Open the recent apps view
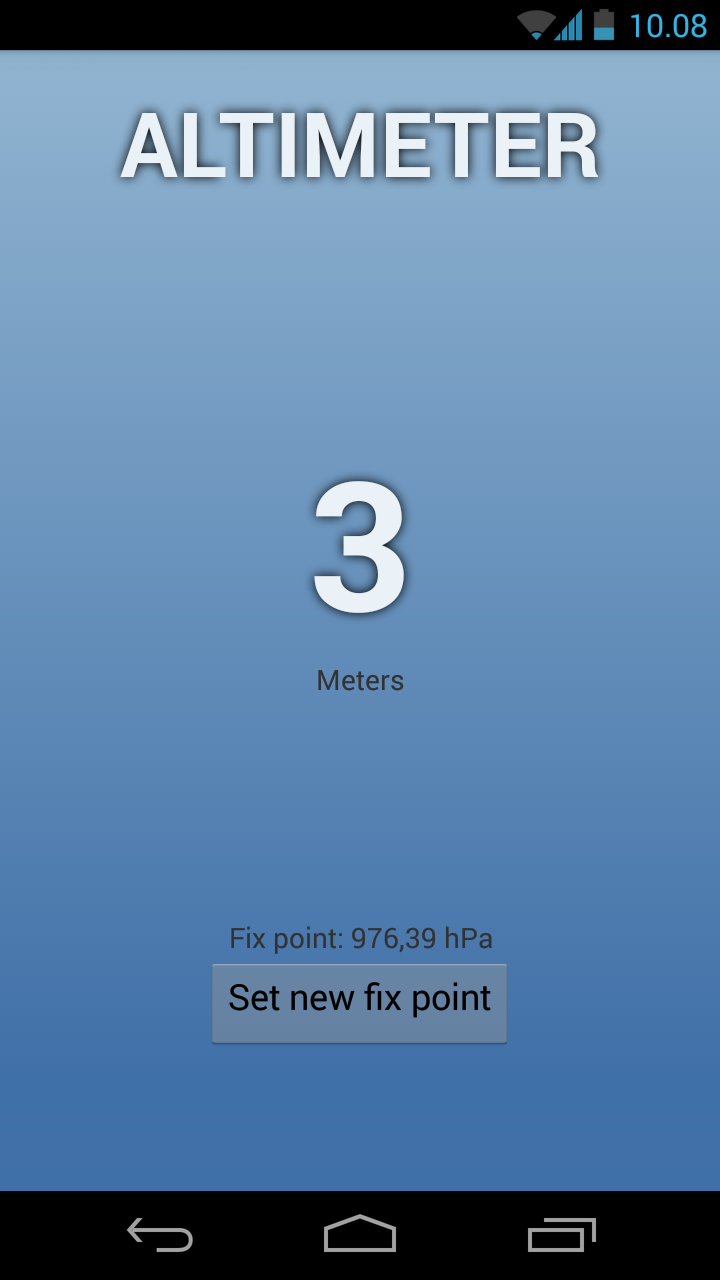Screen dimensions: 720x1280 (x=561, y=1235)
